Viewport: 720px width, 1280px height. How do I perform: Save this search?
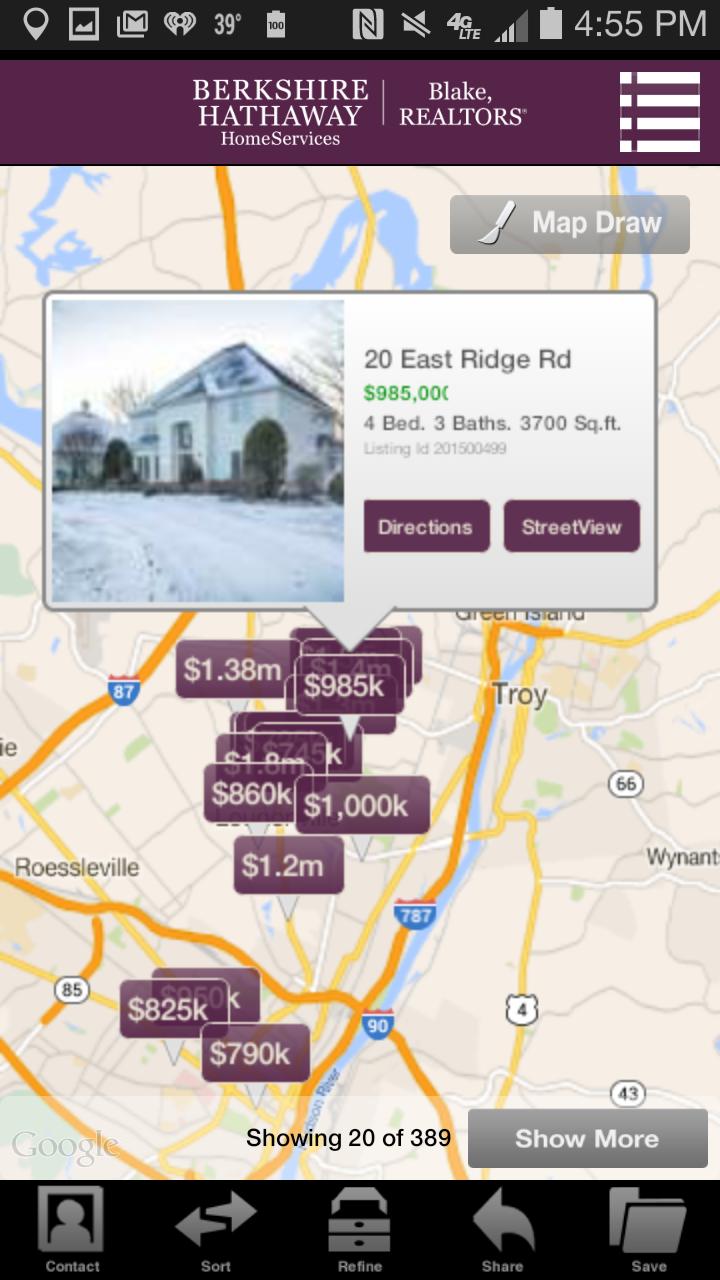coord(648,1230)
